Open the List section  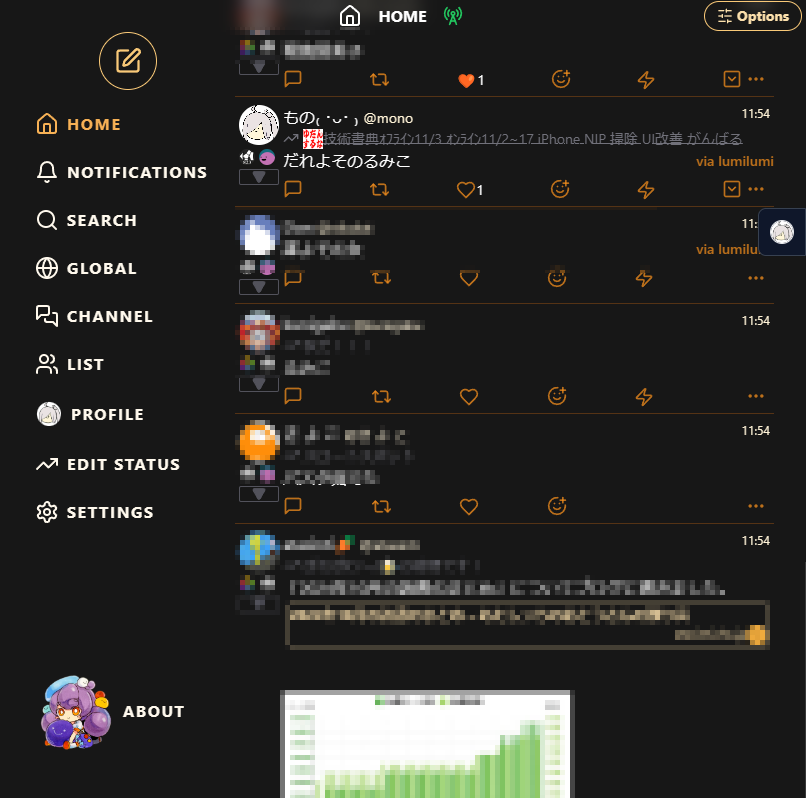tap(70, 364)
